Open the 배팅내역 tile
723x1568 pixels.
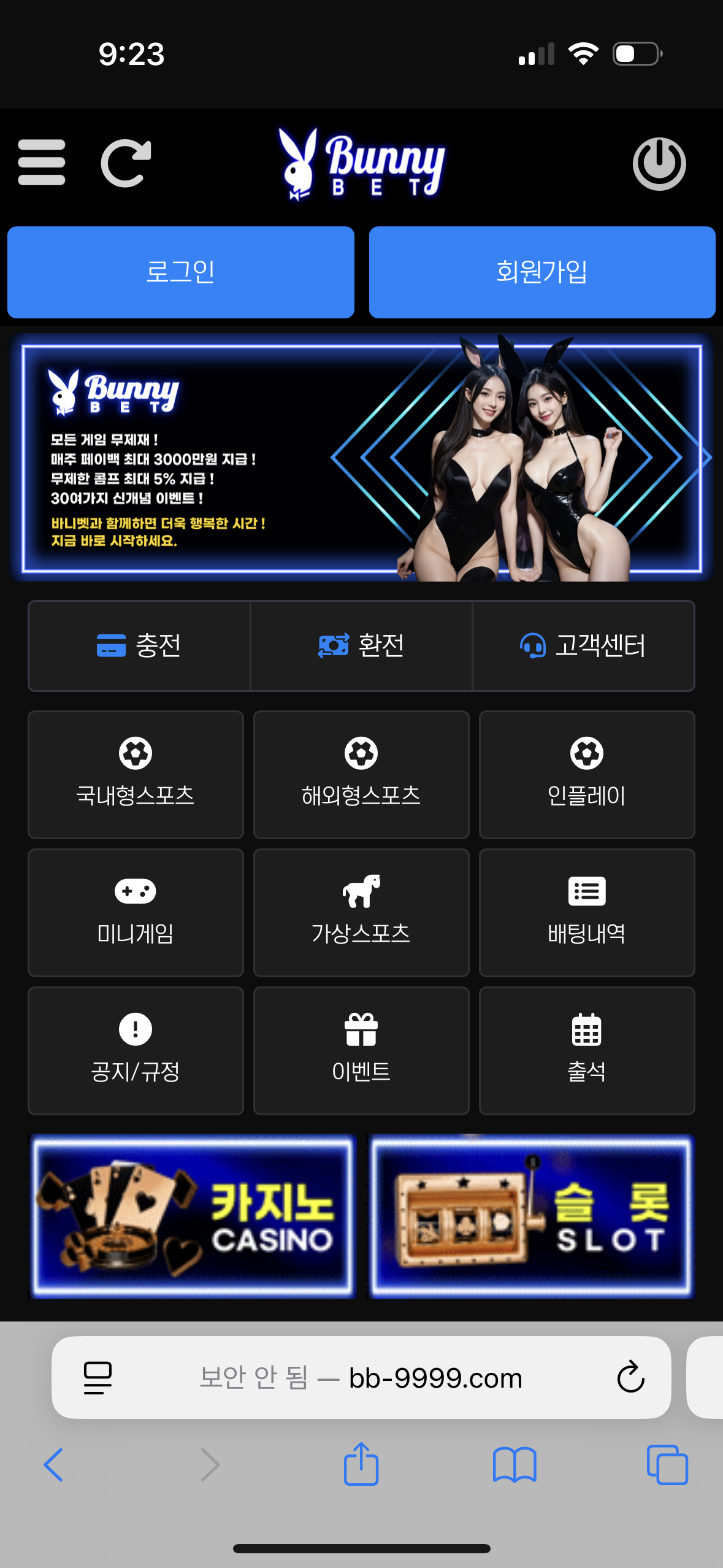tap(587, 912)
